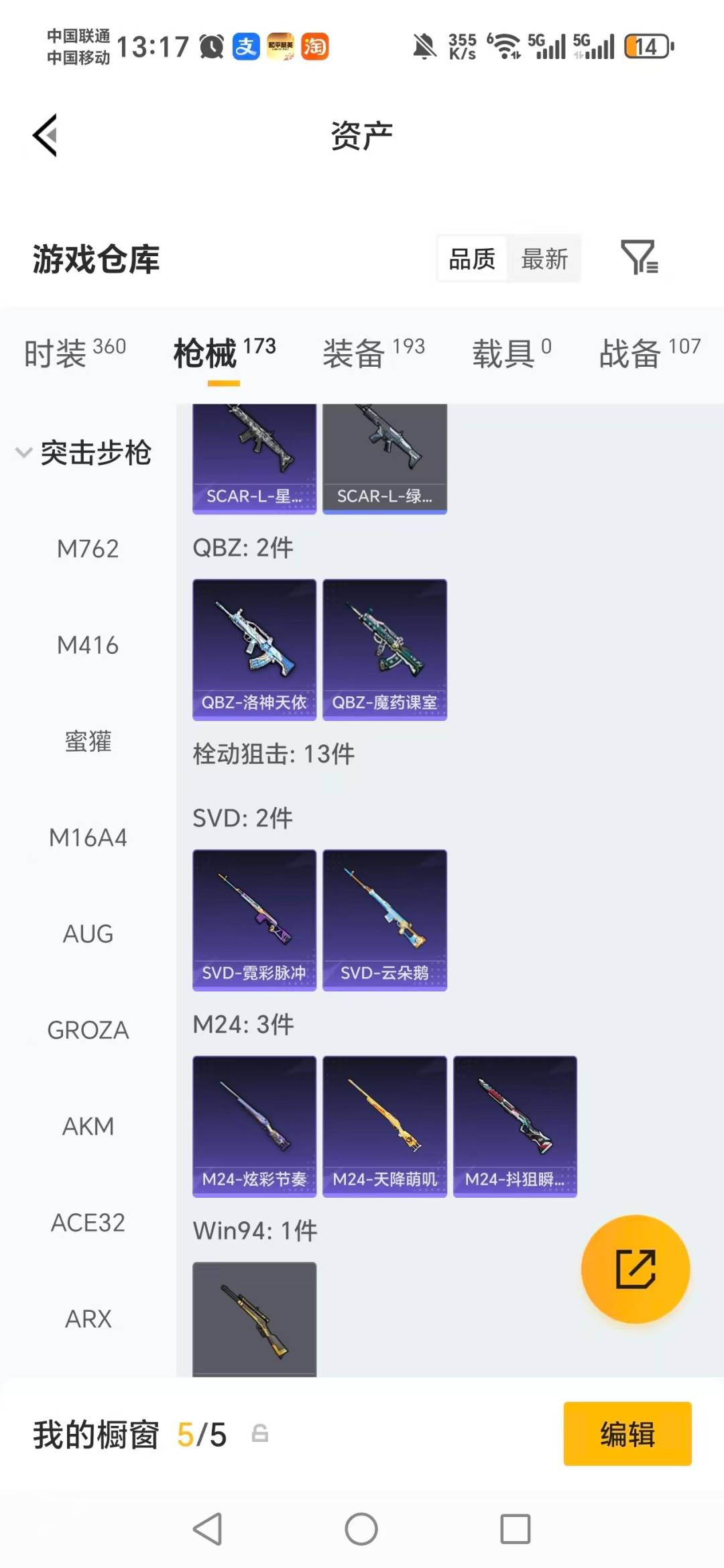Enable 品质 sorting mode
The width and height of the screenshot is (724, 1568).
471,258
